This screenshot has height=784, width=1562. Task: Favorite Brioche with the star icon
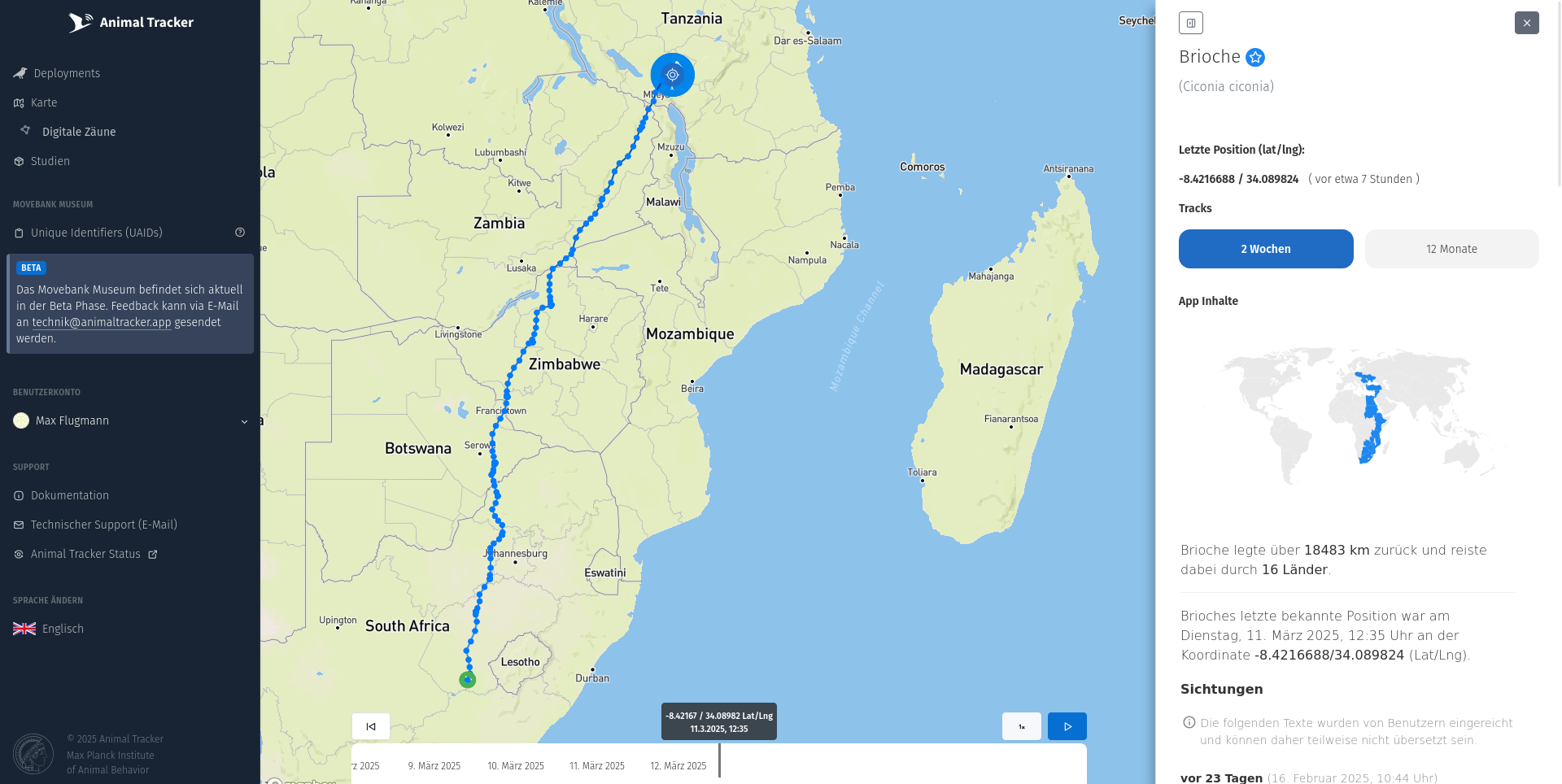point(1255,57)
